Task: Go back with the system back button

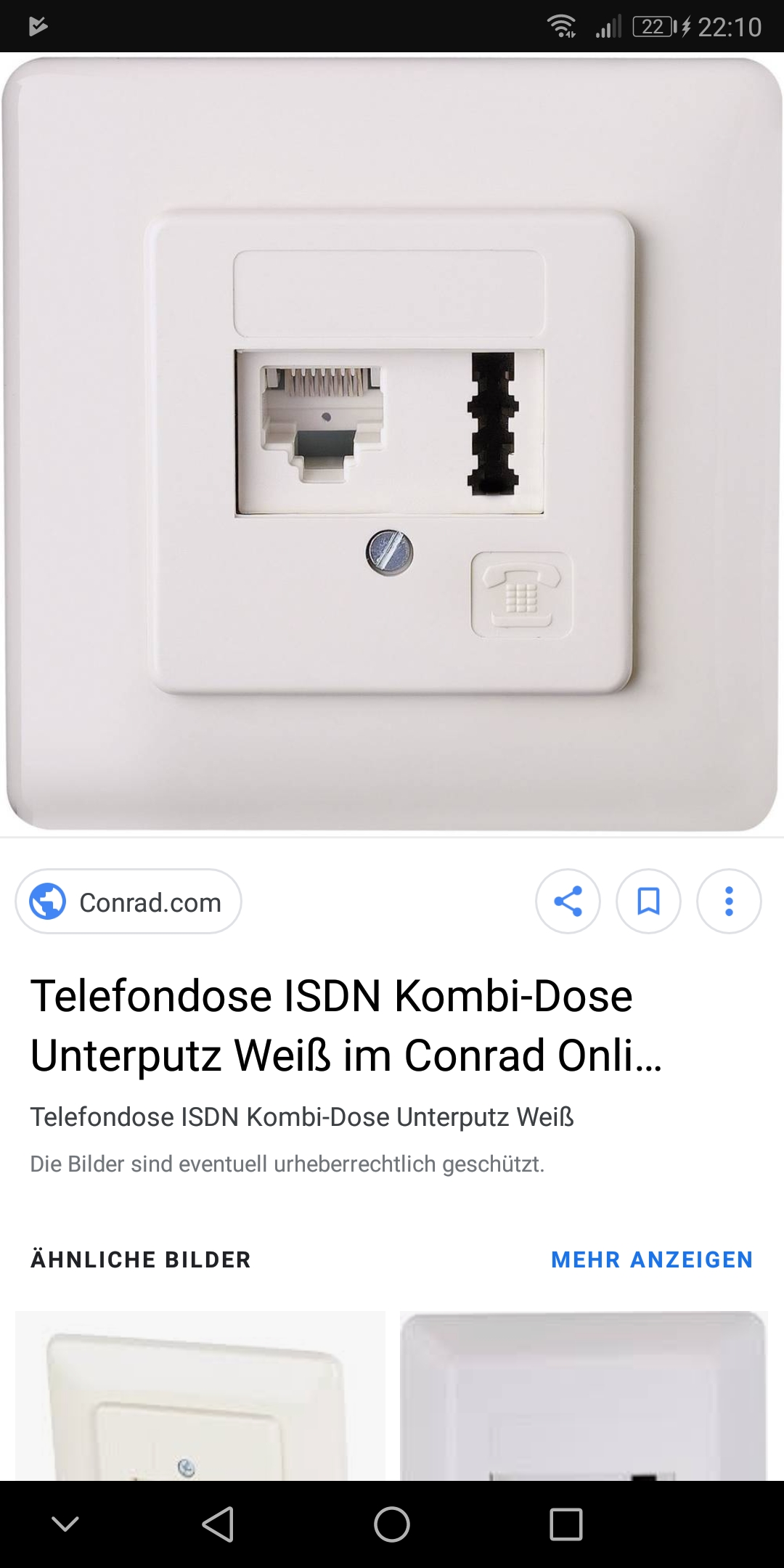Action: (x=218, y=1524)
